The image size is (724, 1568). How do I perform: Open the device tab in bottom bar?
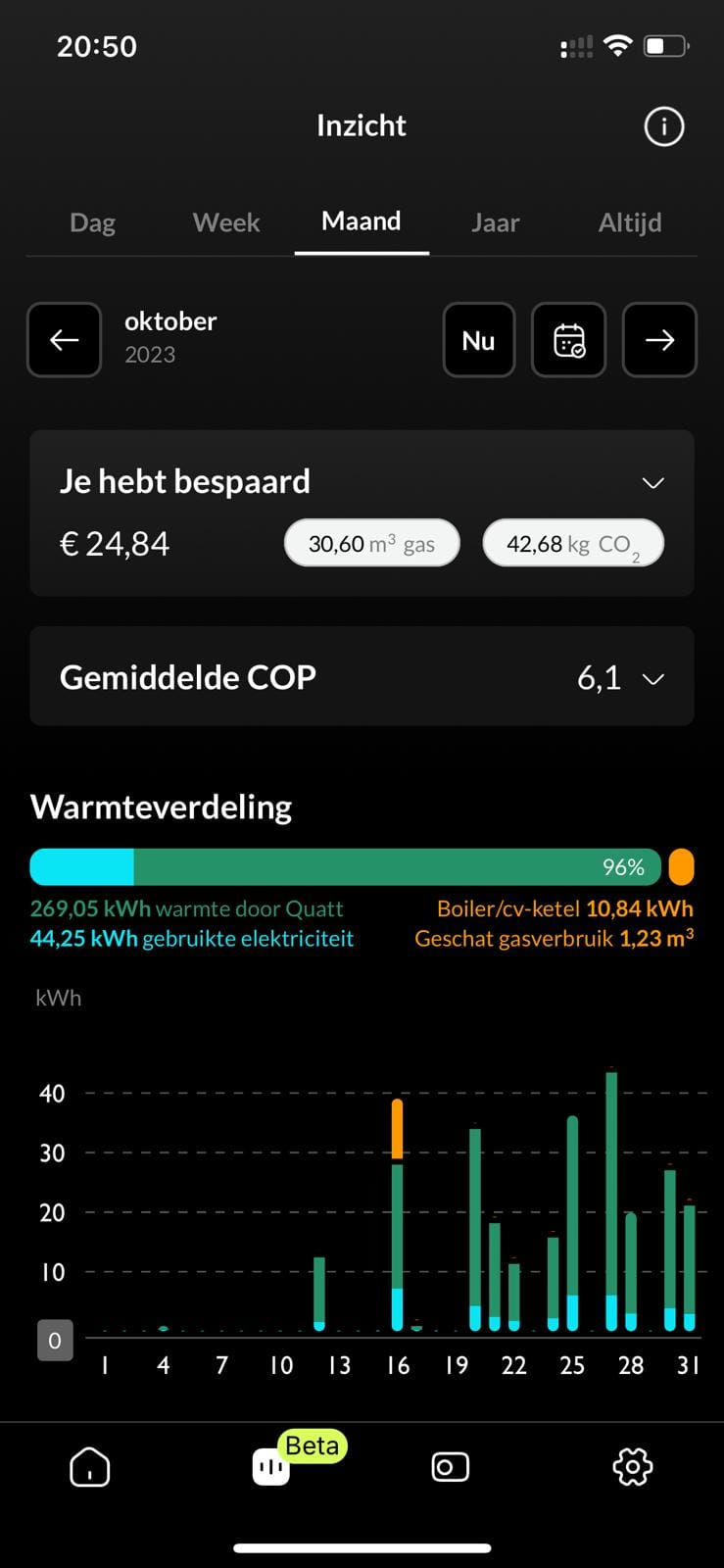pyautogui.click(x=450, y=1467)
